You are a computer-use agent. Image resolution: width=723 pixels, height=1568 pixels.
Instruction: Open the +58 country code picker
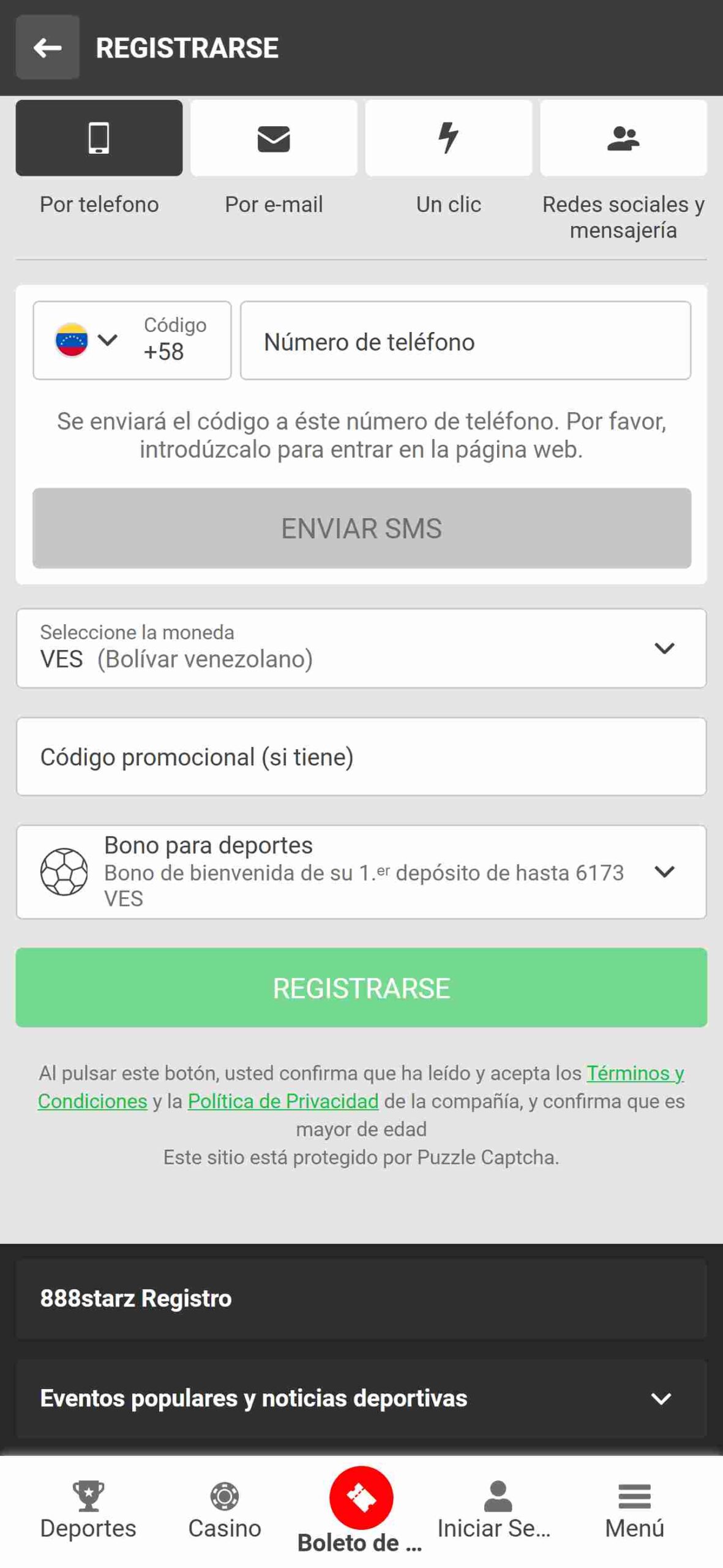click(x=132, y=340)
